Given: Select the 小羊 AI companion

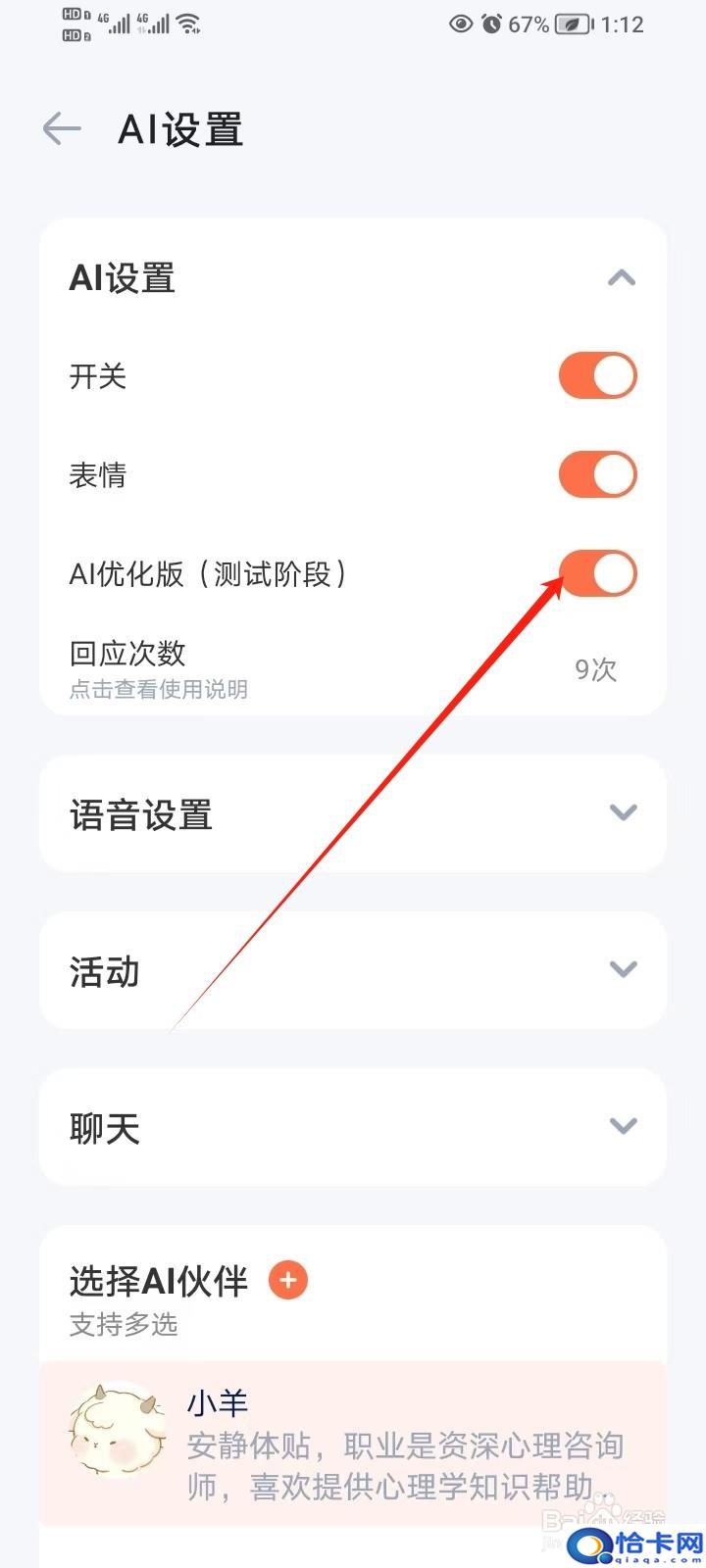Looking at the screenshot, I should tap(353, 1443).
